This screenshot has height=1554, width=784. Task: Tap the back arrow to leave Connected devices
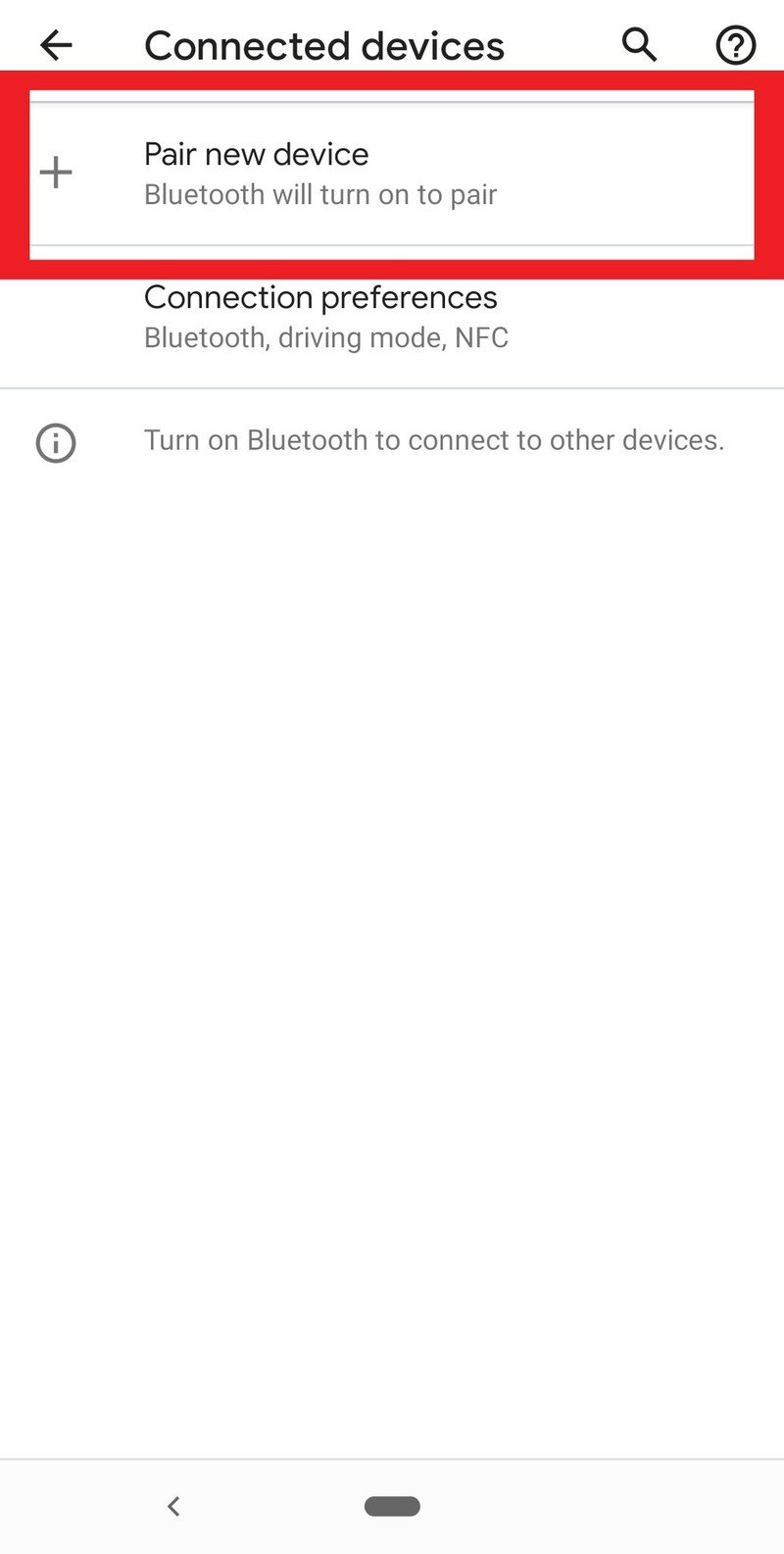56,45
